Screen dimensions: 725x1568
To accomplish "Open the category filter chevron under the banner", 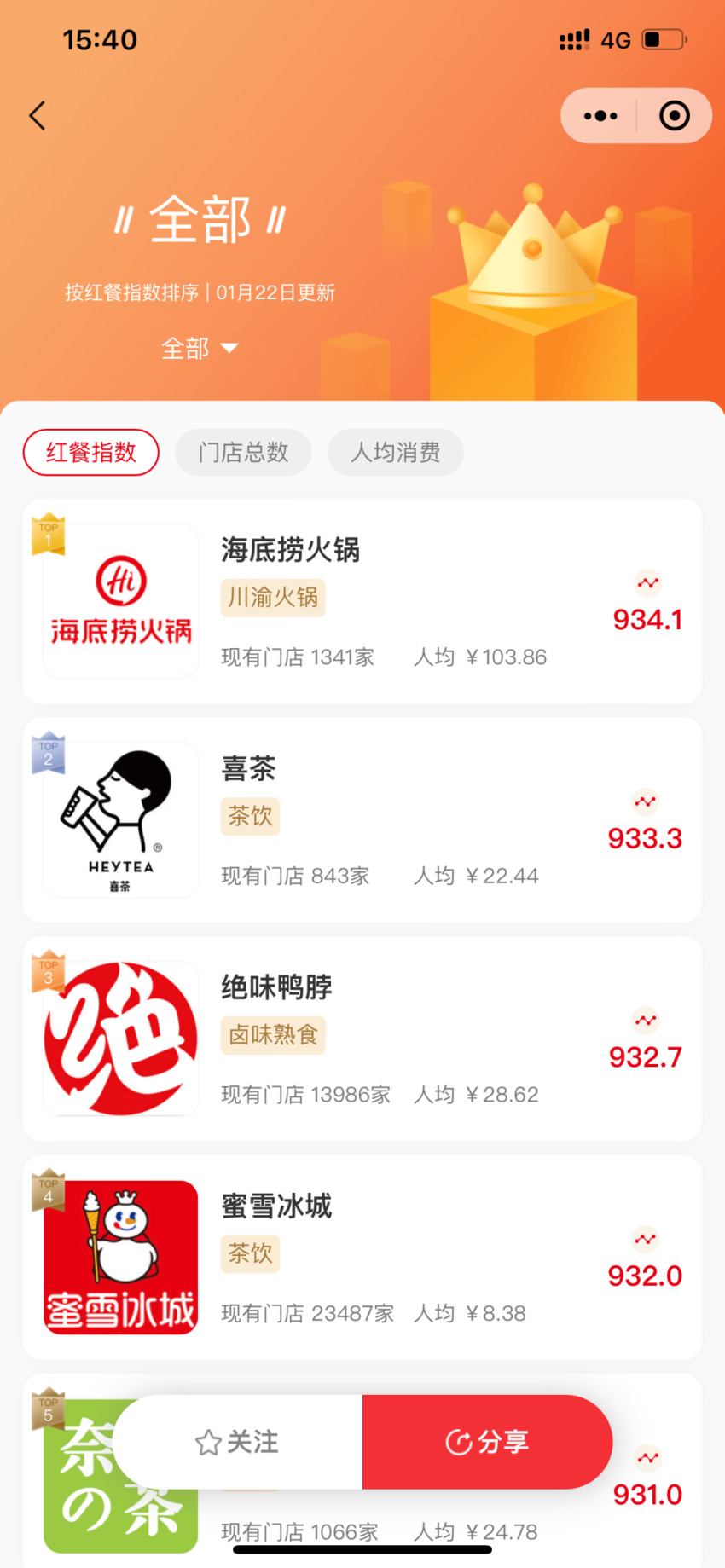I will click(227, 349).
